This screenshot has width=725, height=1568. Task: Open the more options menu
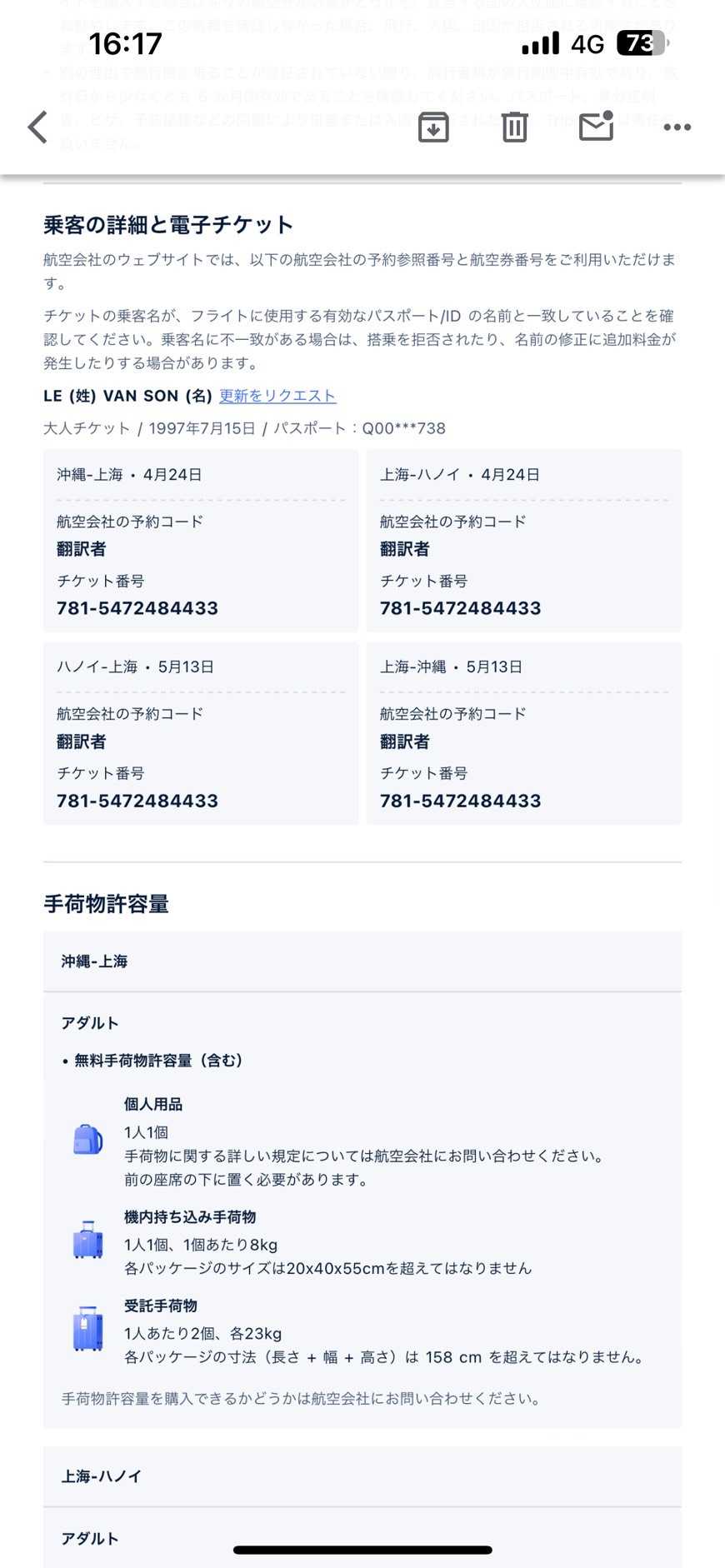click(677, 127)
